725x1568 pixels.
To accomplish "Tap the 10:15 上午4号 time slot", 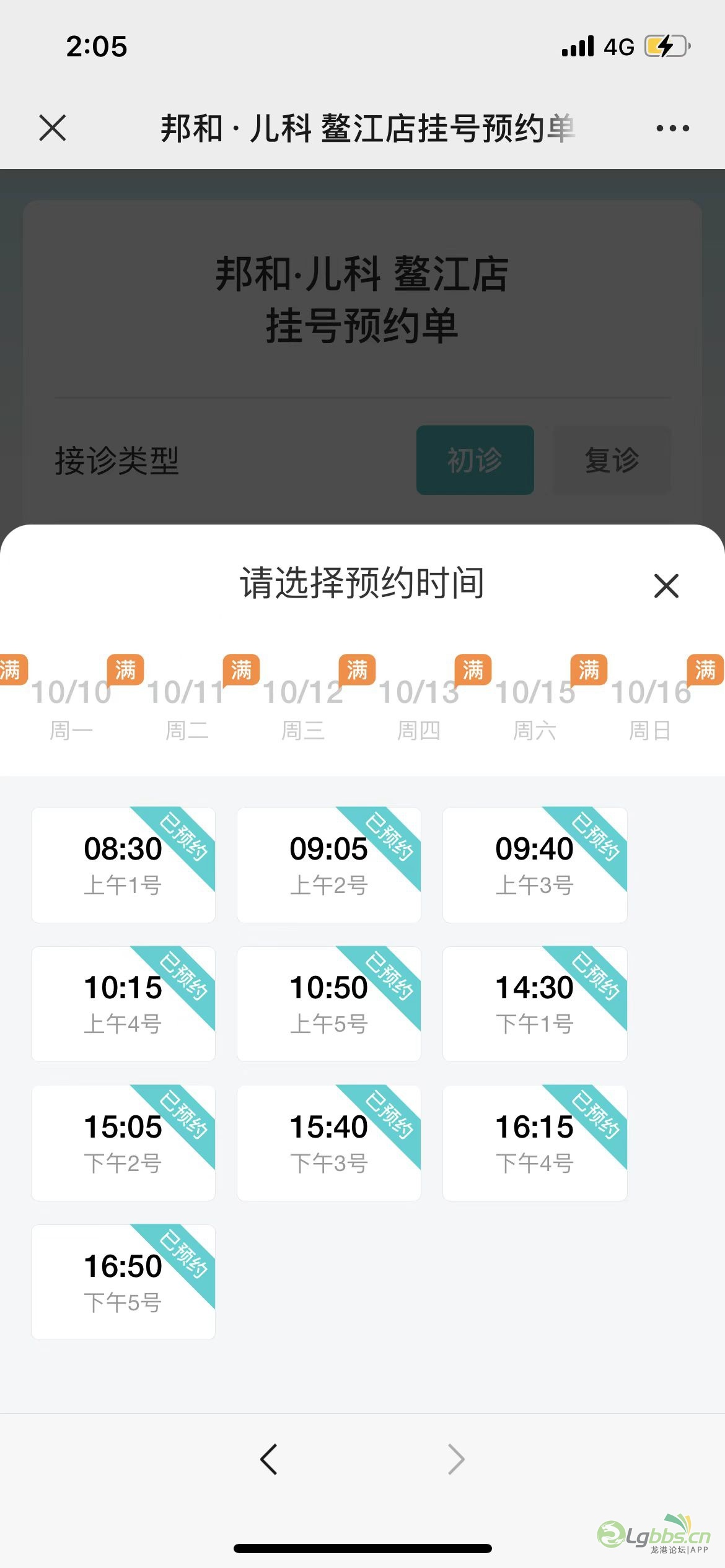I will pyautogui.click(x=123, y=1004).
